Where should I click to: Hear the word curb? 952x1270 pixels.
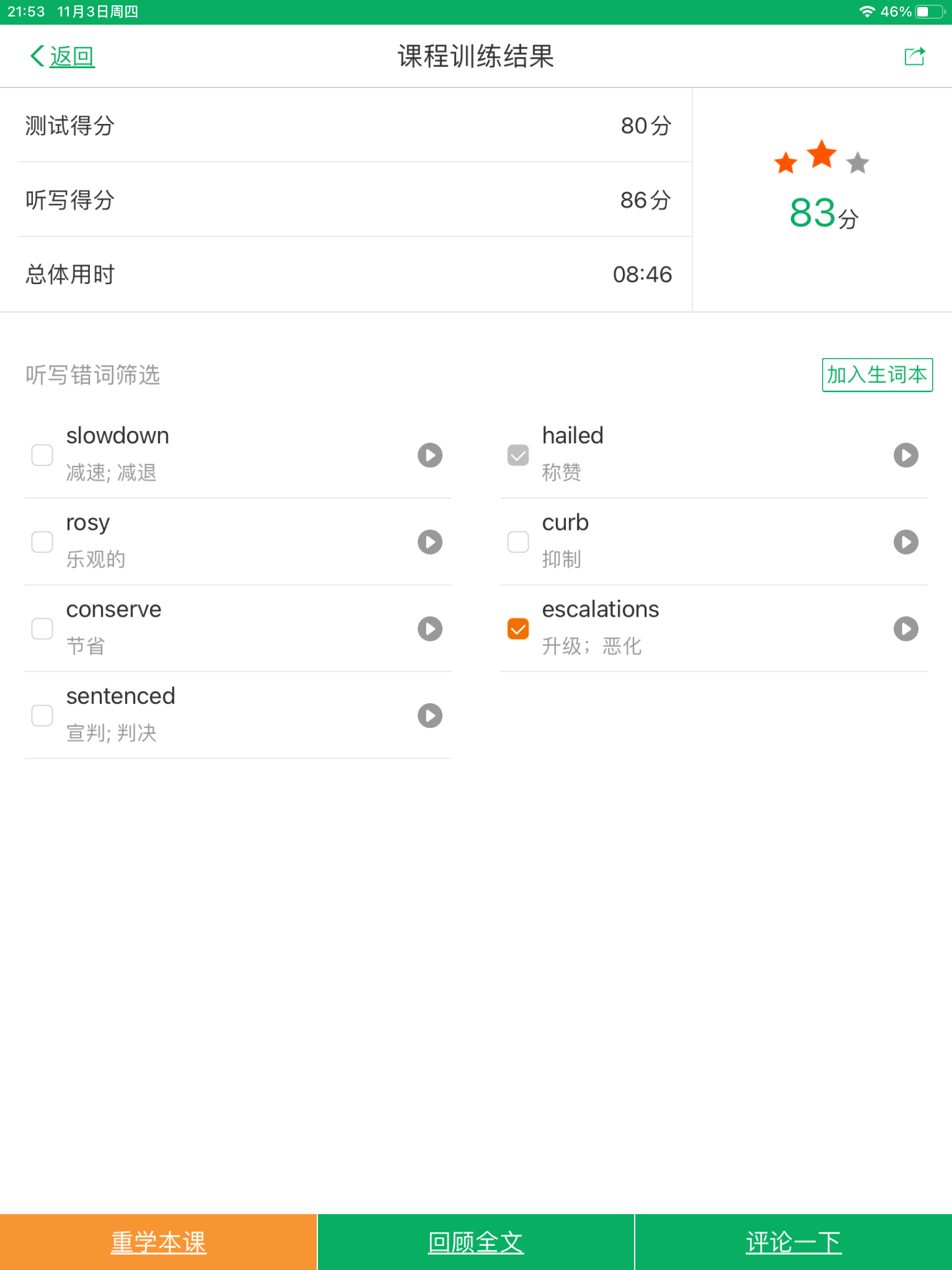(906, 542)
